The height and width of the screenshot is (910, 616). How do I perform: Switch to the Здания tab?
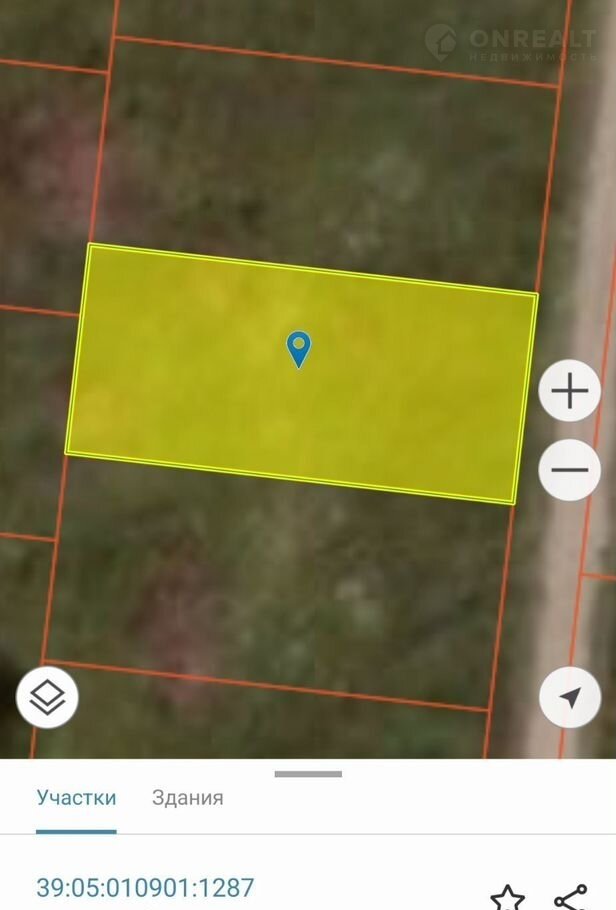[187, 798]
